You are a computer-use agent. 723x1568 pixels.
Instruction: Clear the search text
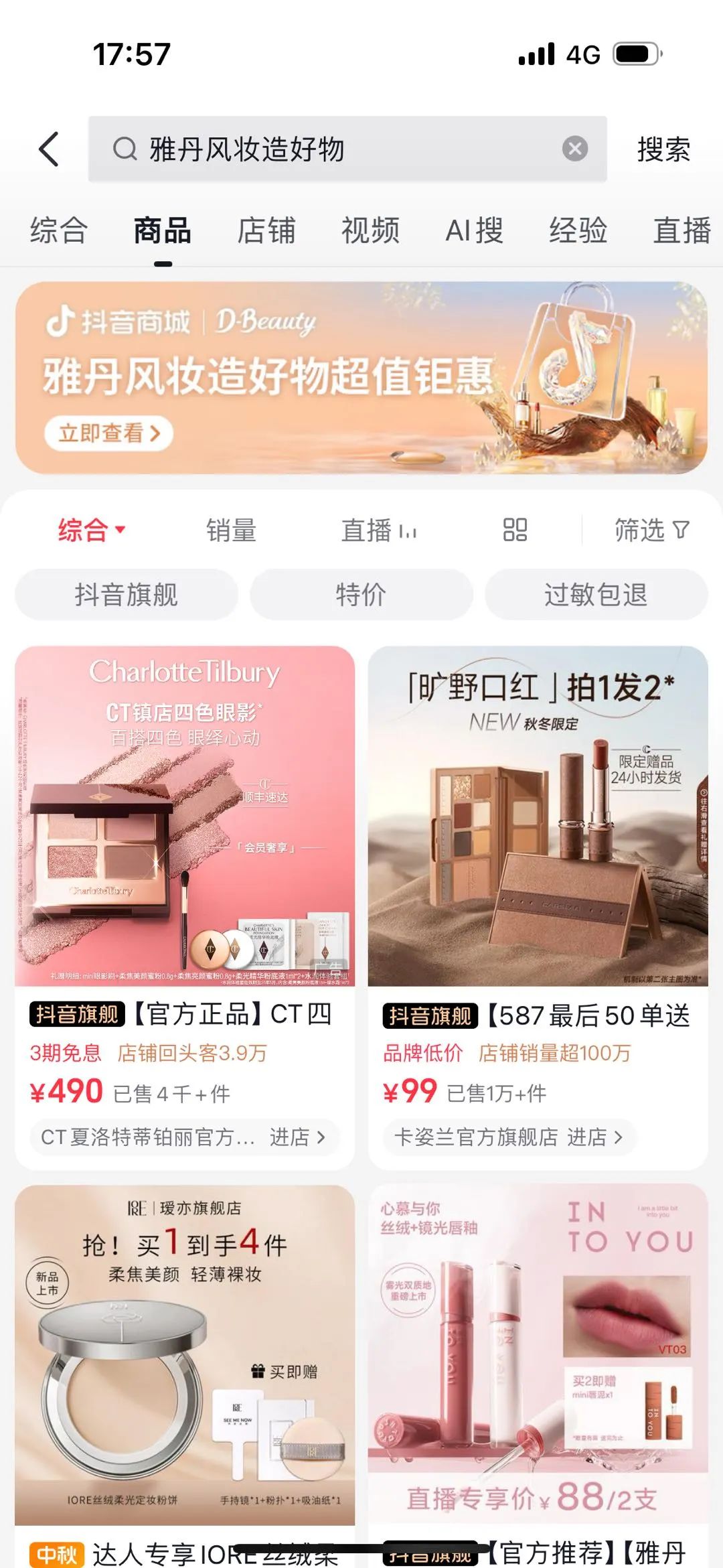574,149
